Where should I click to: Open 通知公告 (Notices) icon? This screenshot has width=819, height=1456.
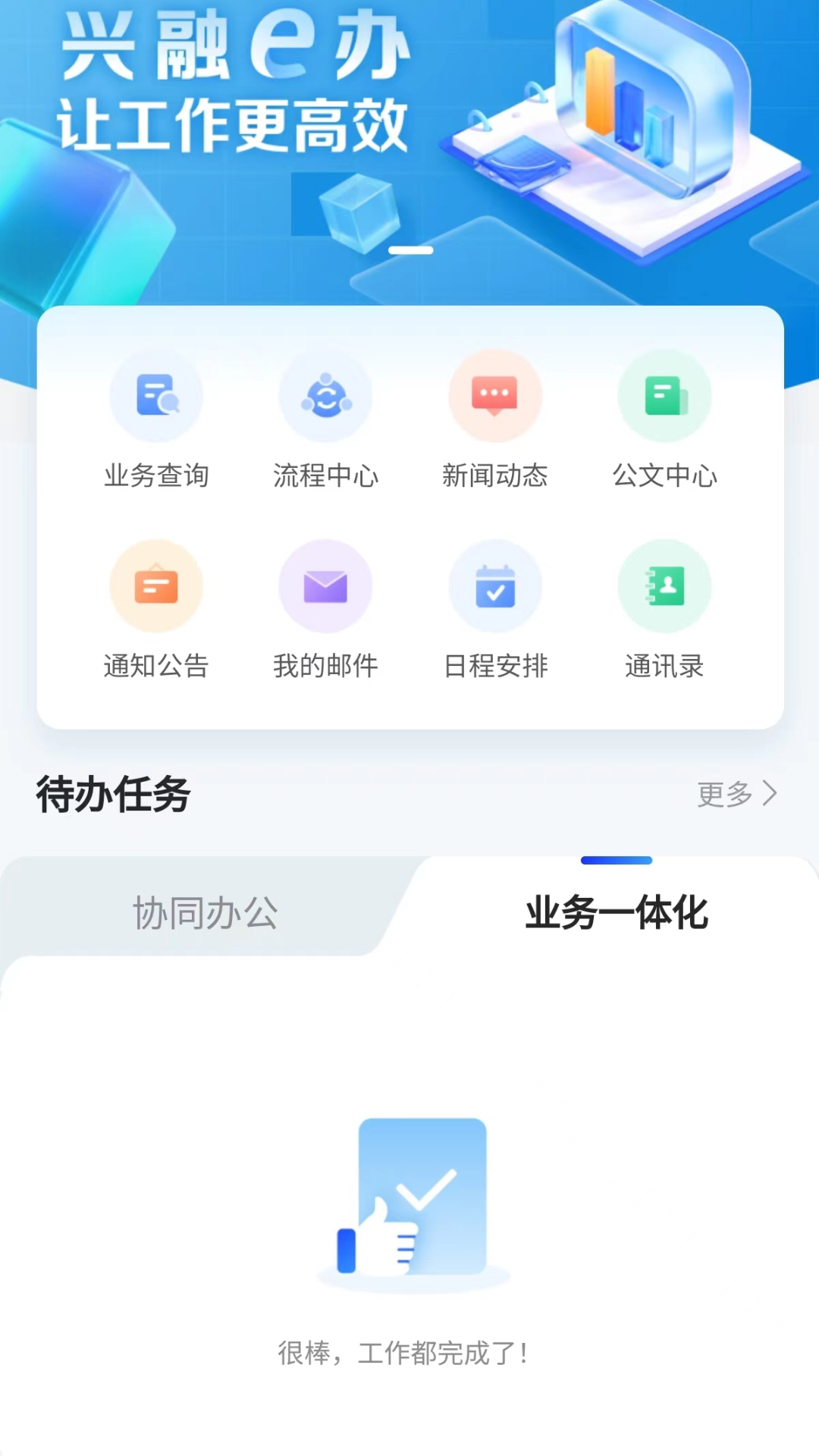pyautogui.click(x=155, y=585)
